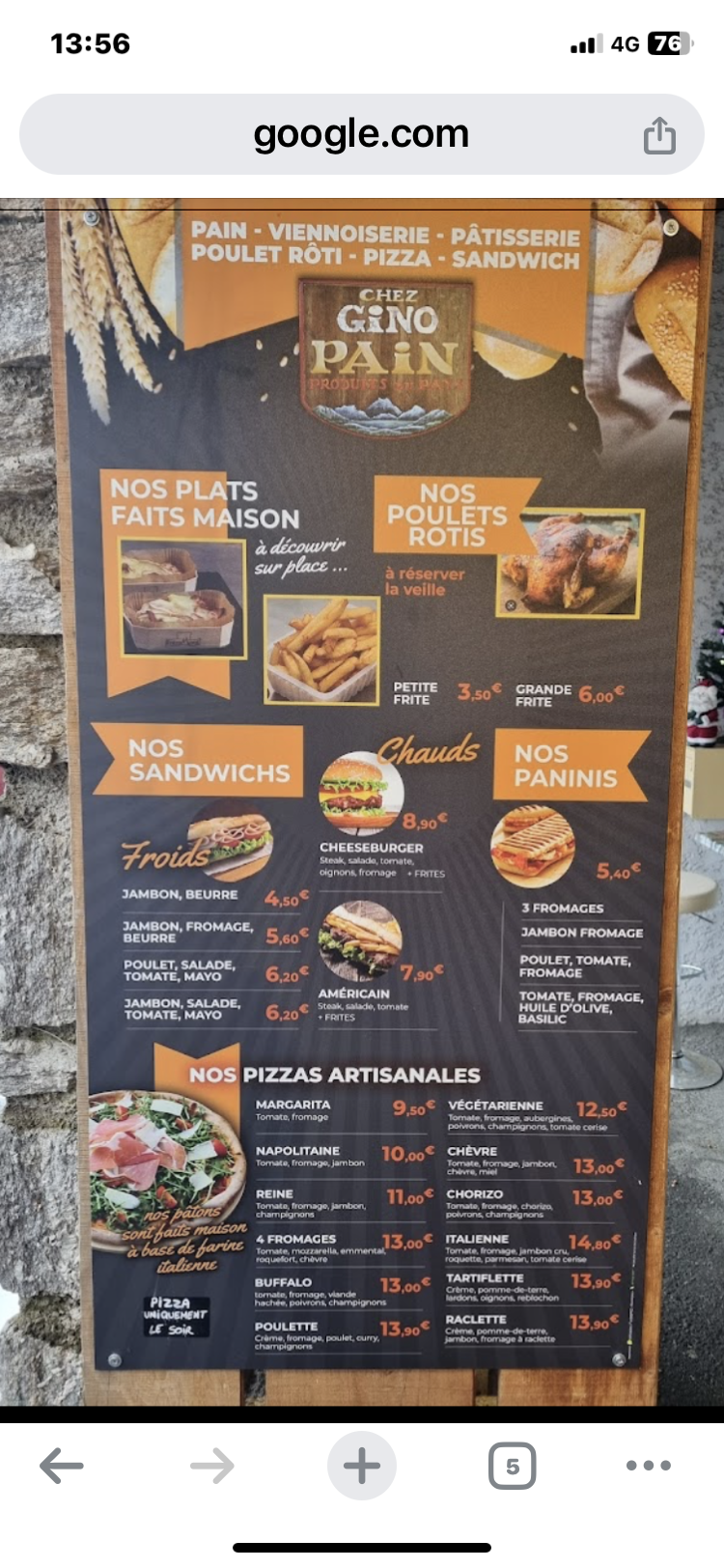Tap the google.com address bar
Screen dimensions: 724x1568
coord(361,134)
